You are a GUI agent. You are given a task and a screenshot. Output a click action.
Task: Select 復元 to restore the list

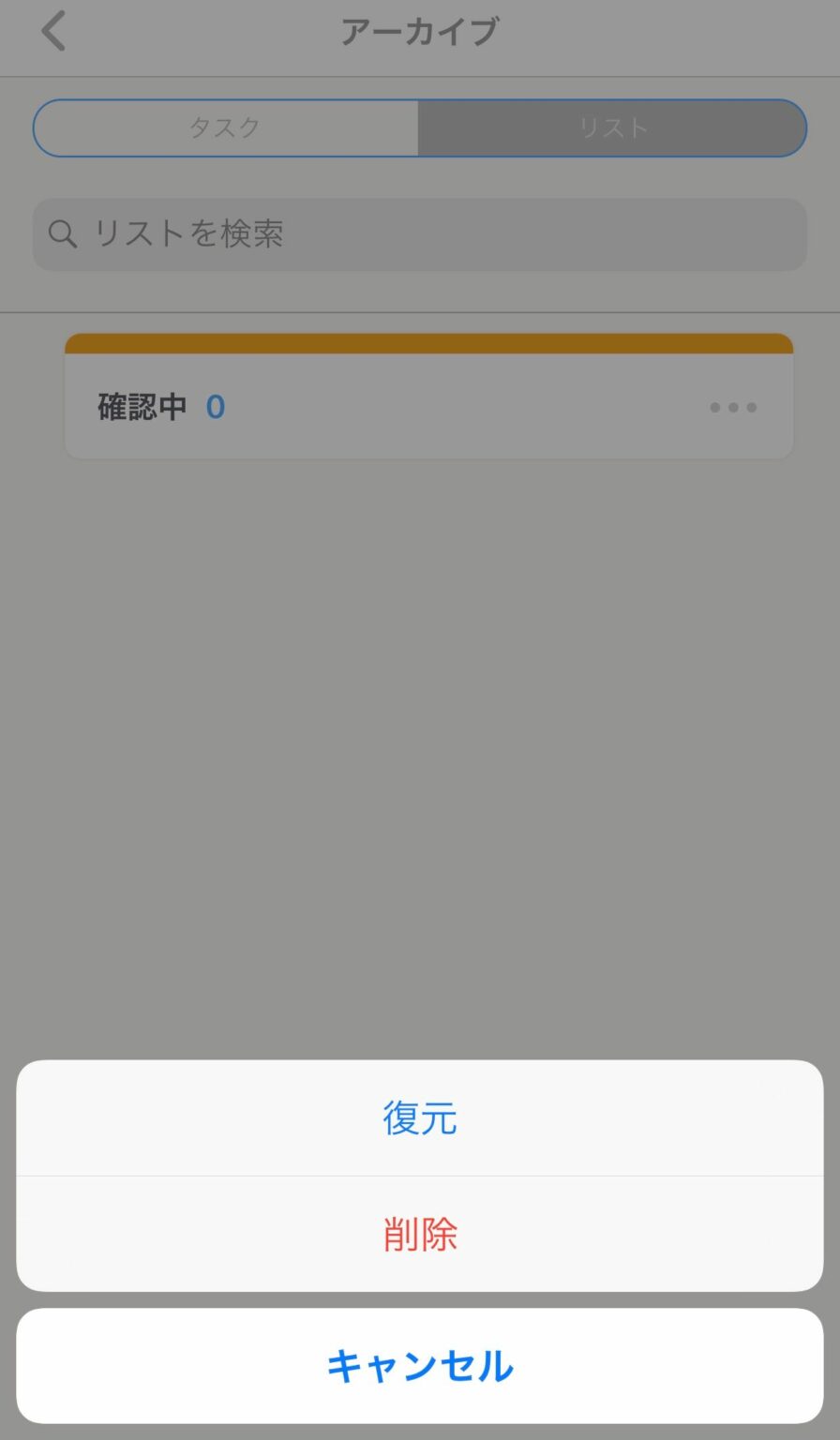tap(419, 1117)
